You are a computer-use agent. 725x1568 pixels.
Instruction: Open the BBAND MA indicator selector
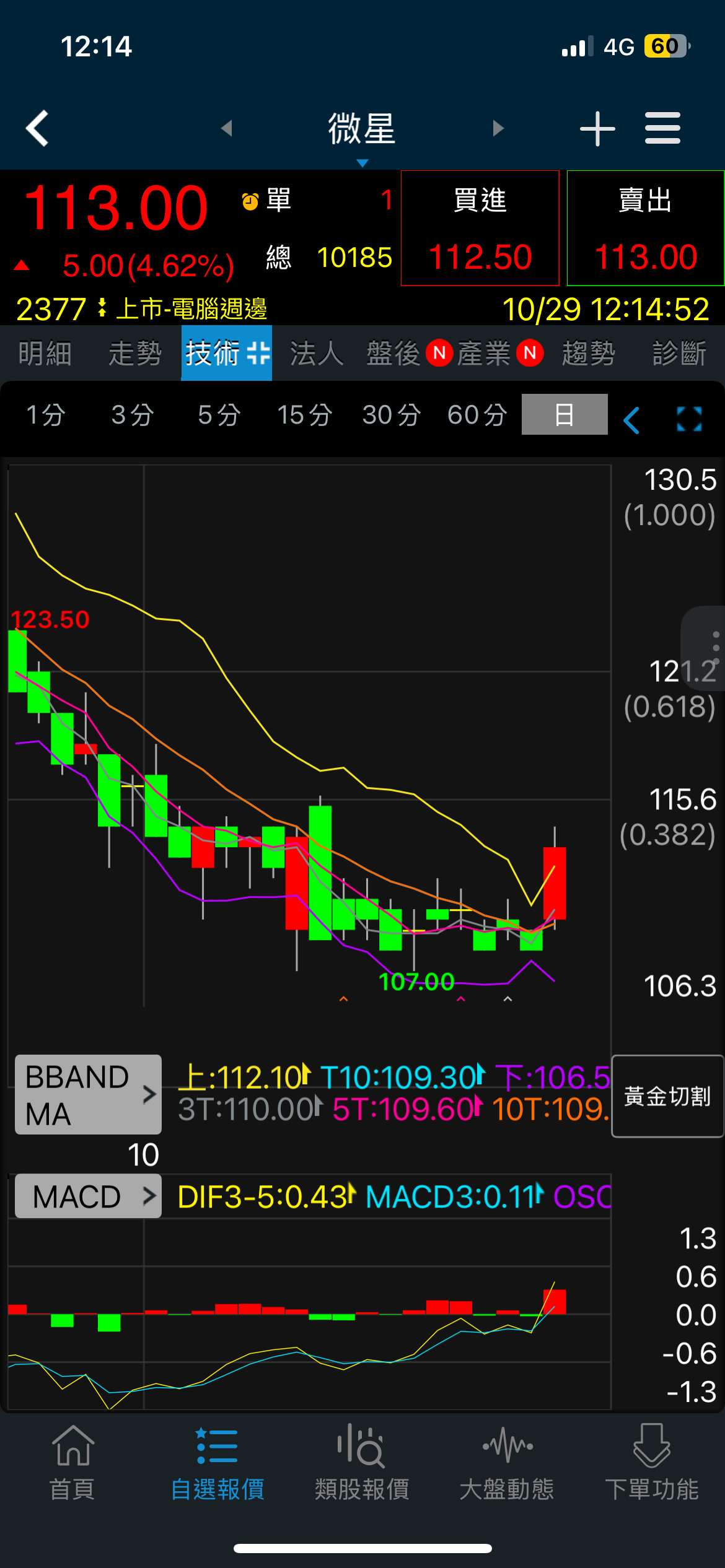tap(88, 1094)
